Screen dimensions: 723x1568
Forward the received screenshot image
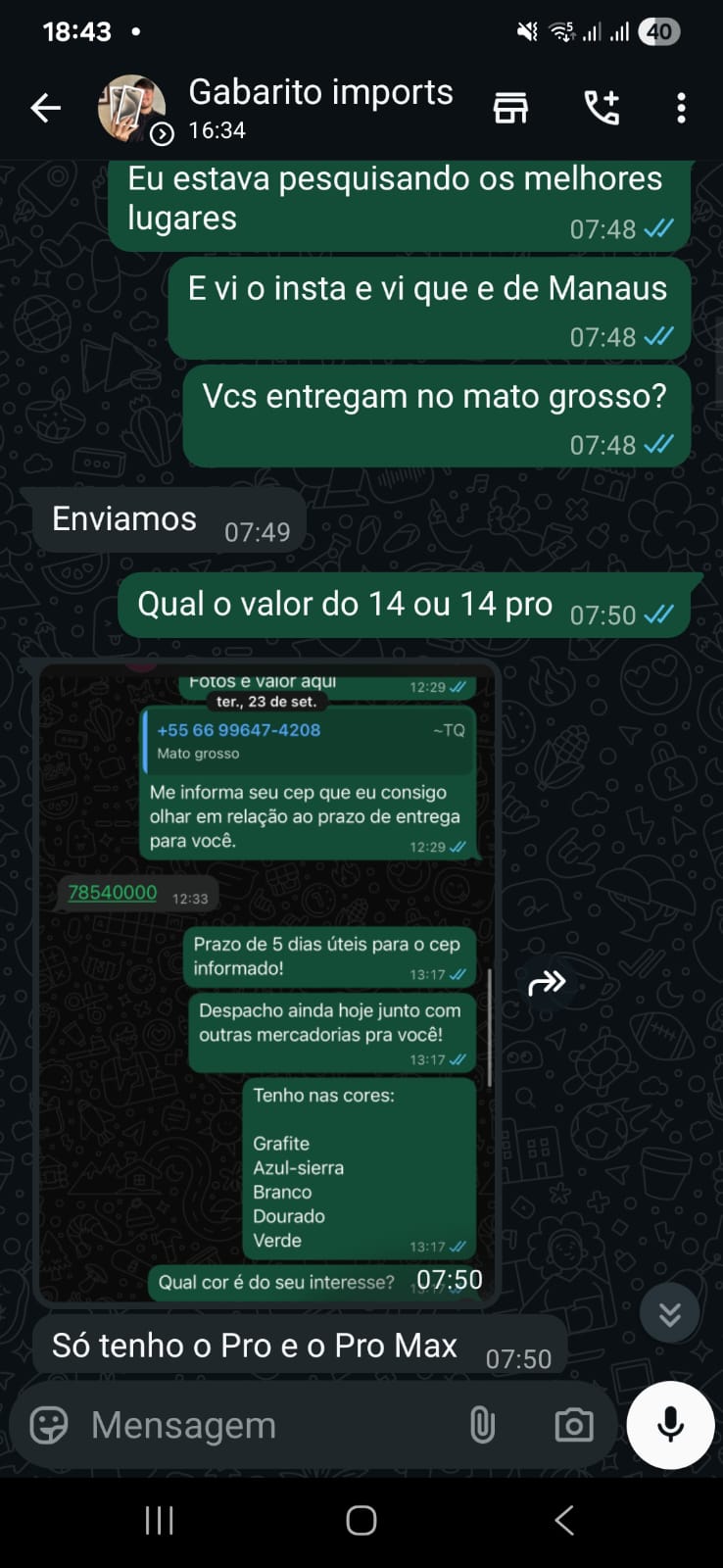547,983
